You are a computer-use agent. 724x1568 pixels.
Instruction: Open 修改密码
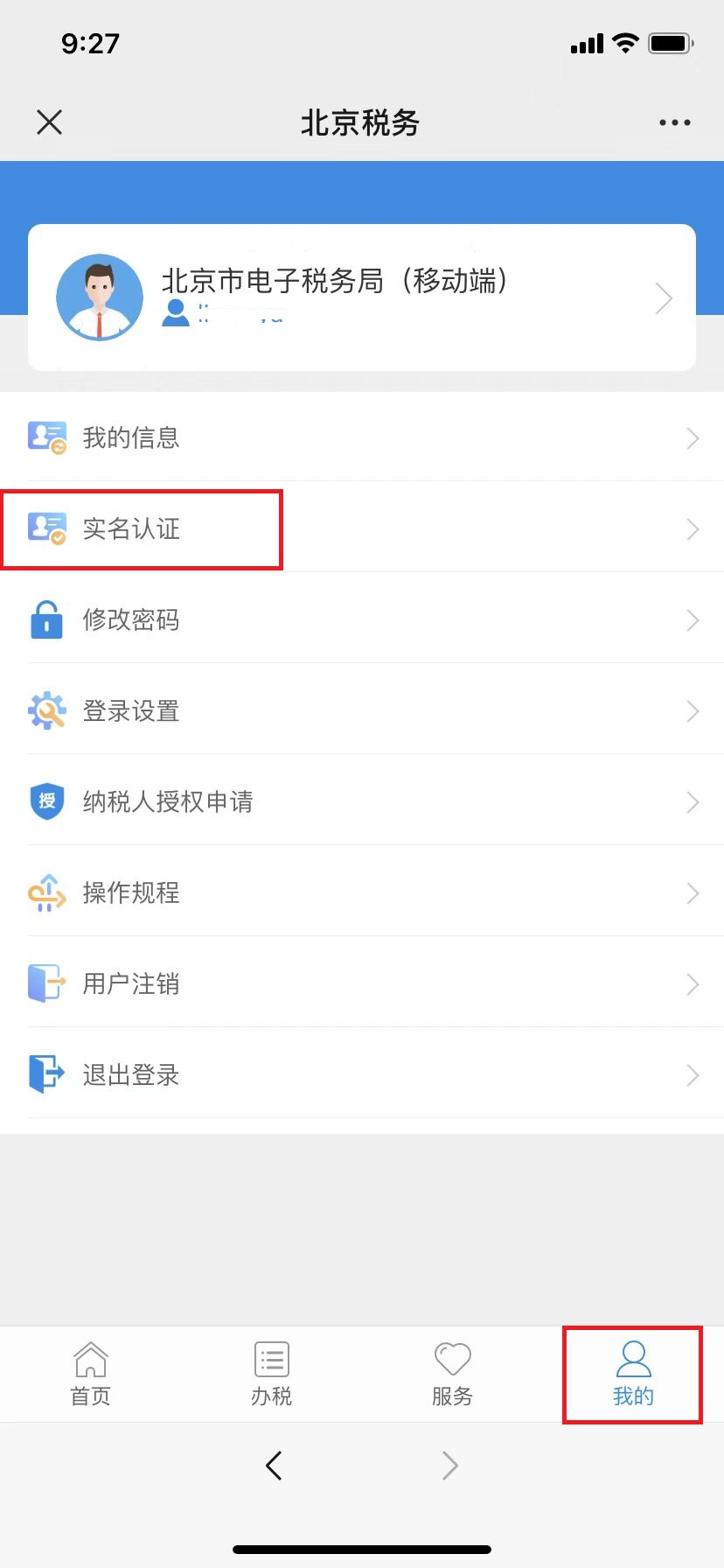(362, 619)
